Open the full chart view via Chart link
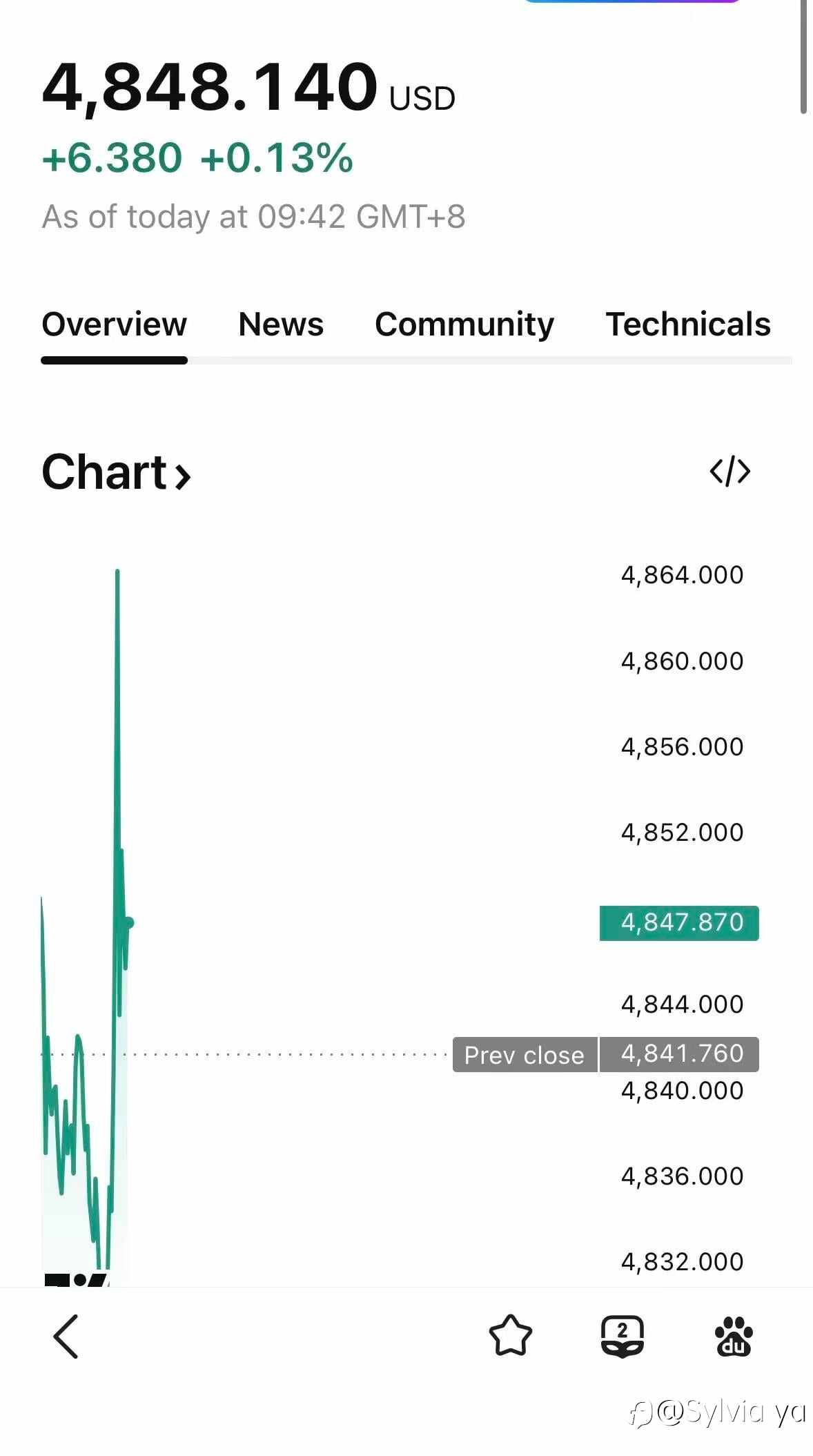 pyautogui.click(x=114, y=472)
